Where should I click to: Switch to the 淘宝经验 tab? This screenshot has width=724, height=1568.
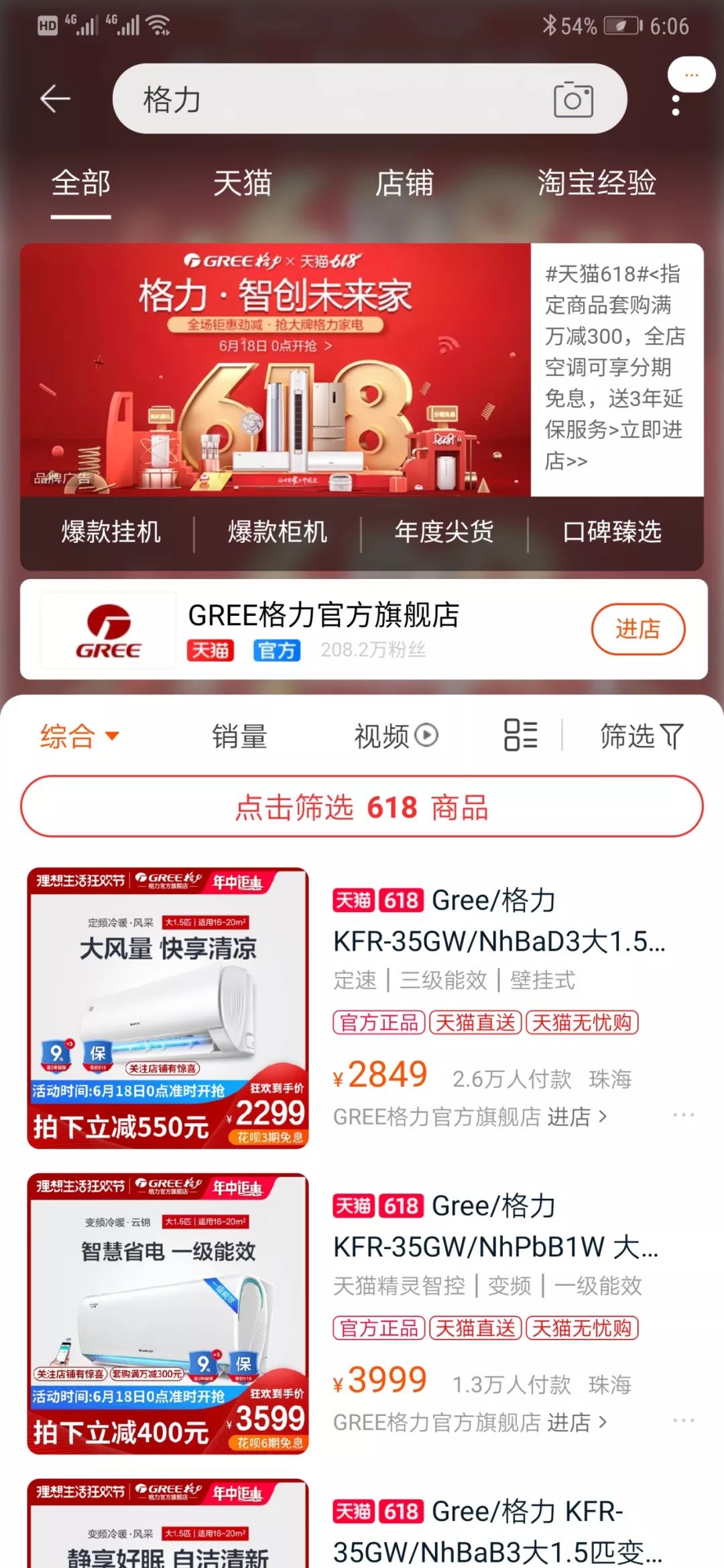coord(596,183)
